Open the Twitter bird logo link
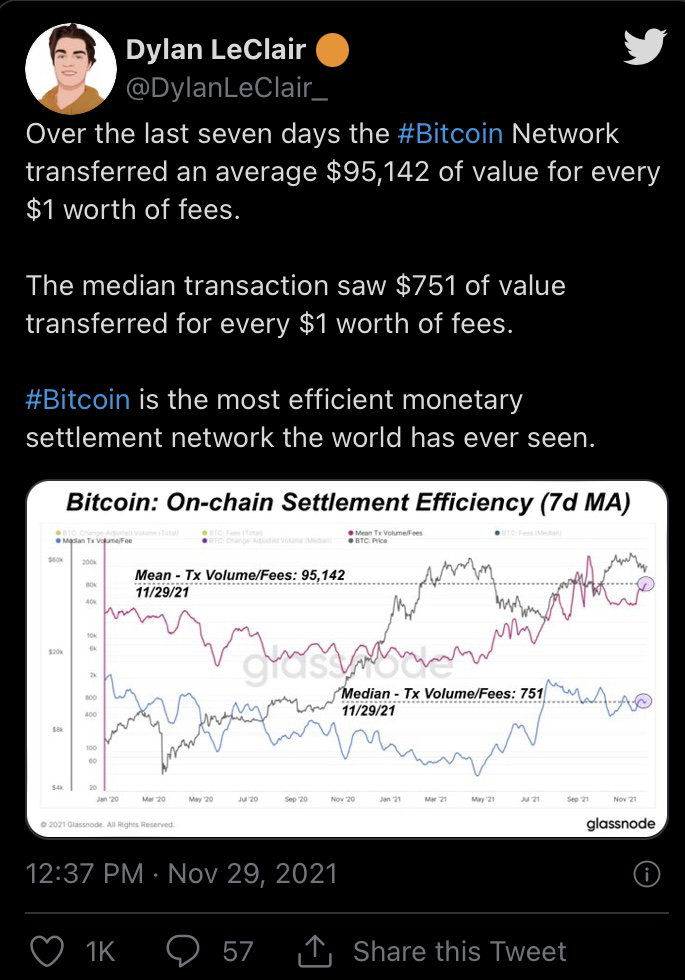This screenshot has height=980, width=685. (645, 46)
